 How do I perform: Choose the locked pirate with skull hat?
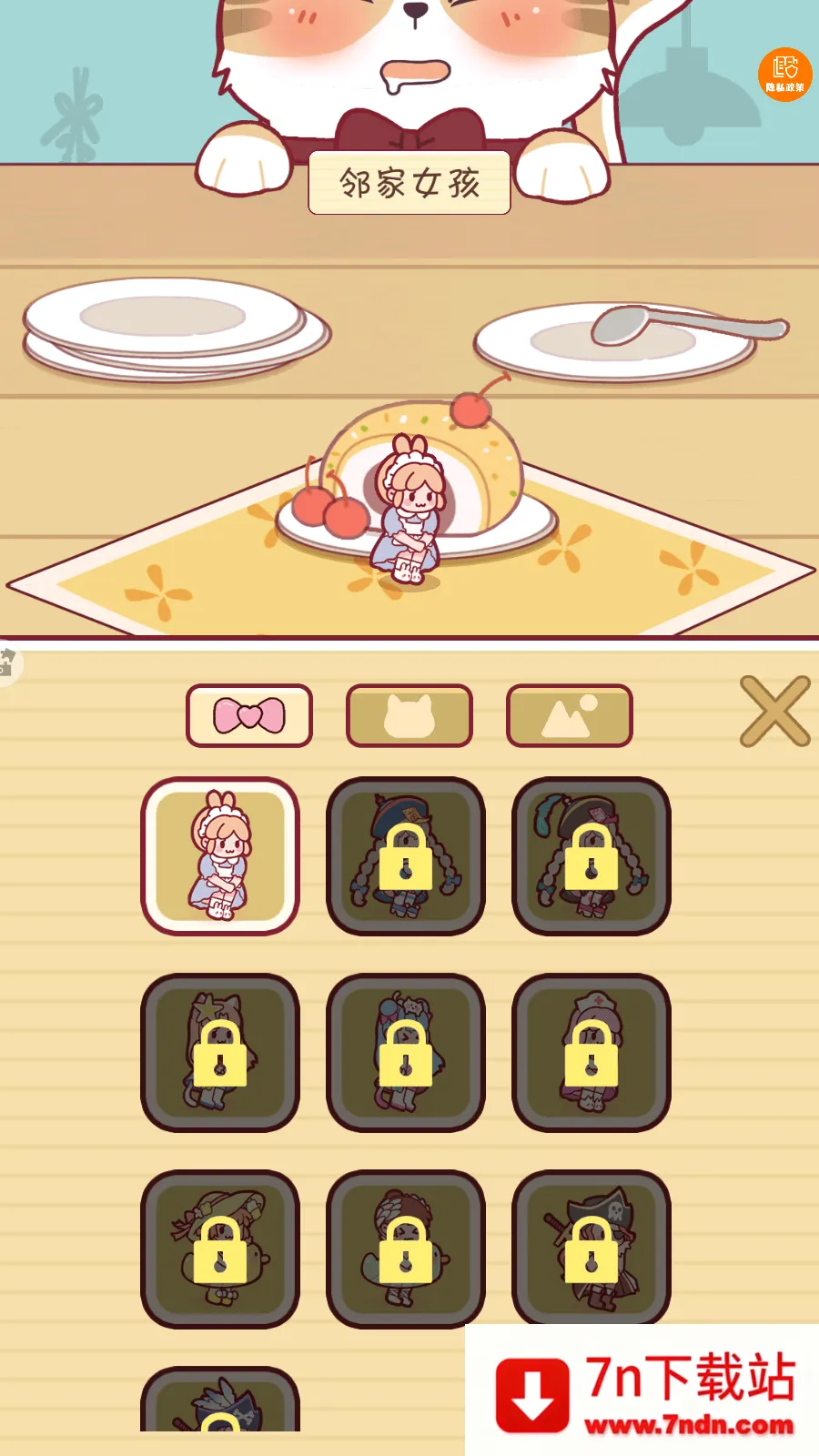coord(591,1249)
